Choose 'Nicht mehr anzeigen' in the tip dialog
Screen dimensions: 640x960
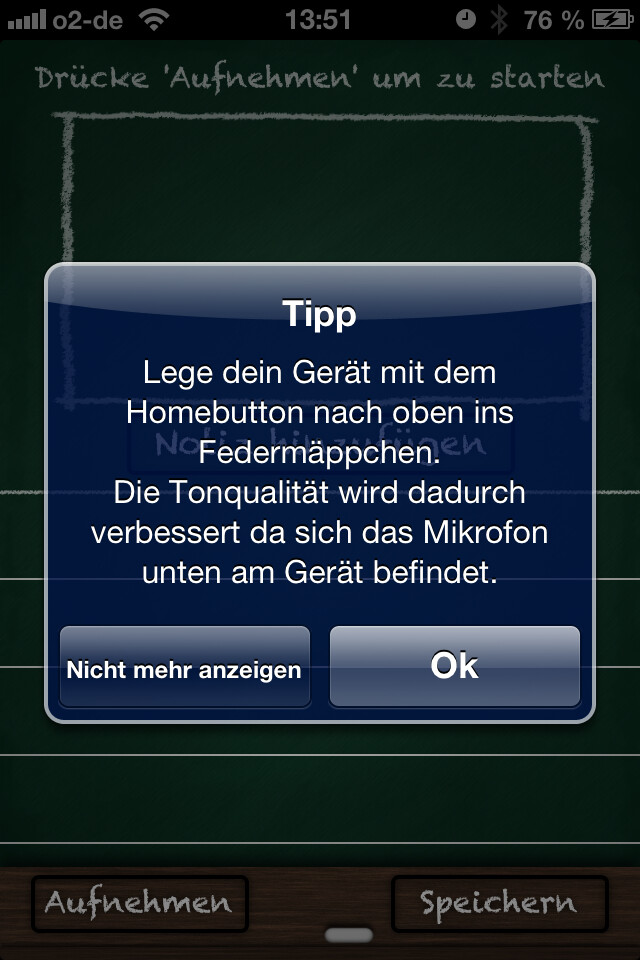(184, 668)
